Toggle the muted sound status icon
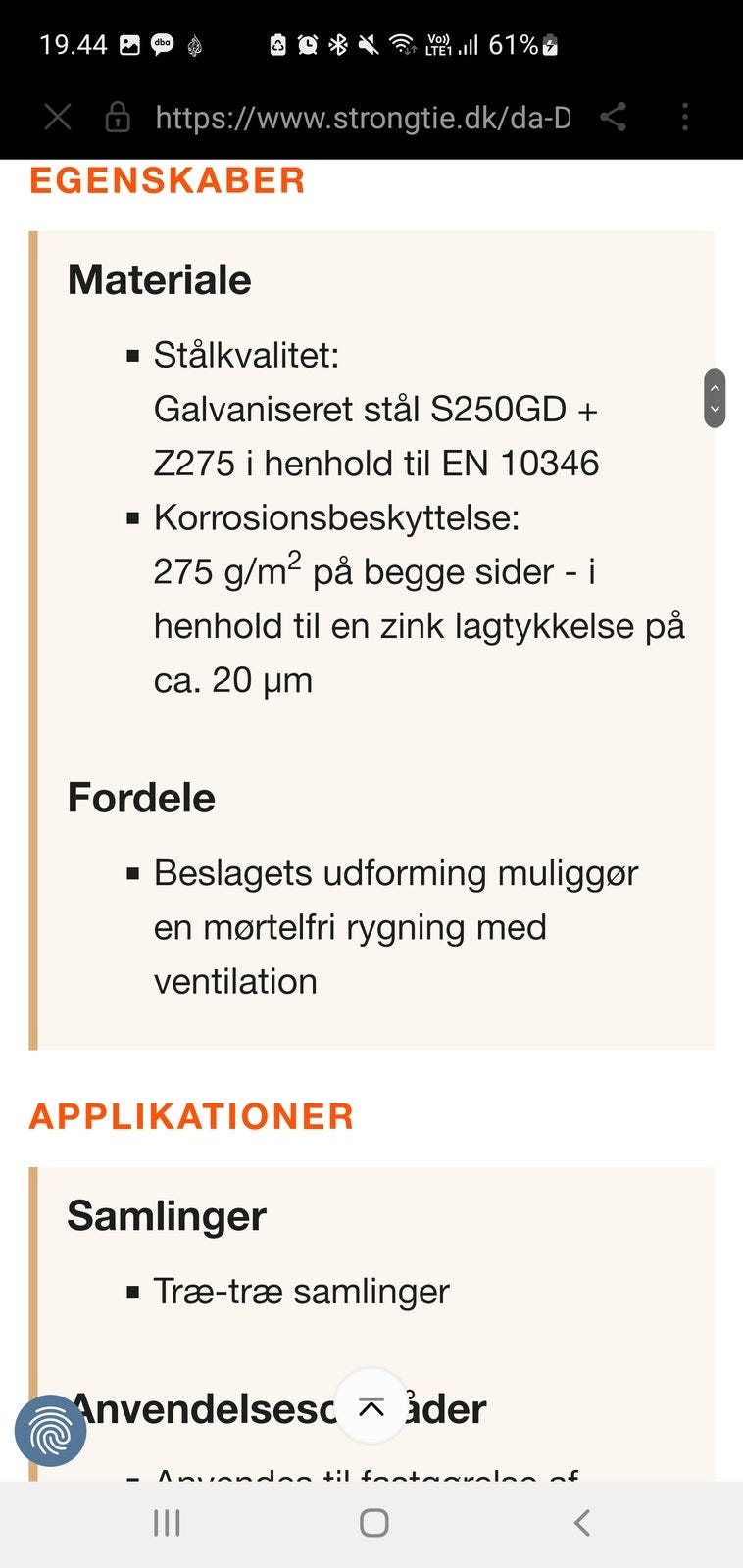The height and width of the screenshot is (1568, 743). pyautogui.click(x=369, y=43)
